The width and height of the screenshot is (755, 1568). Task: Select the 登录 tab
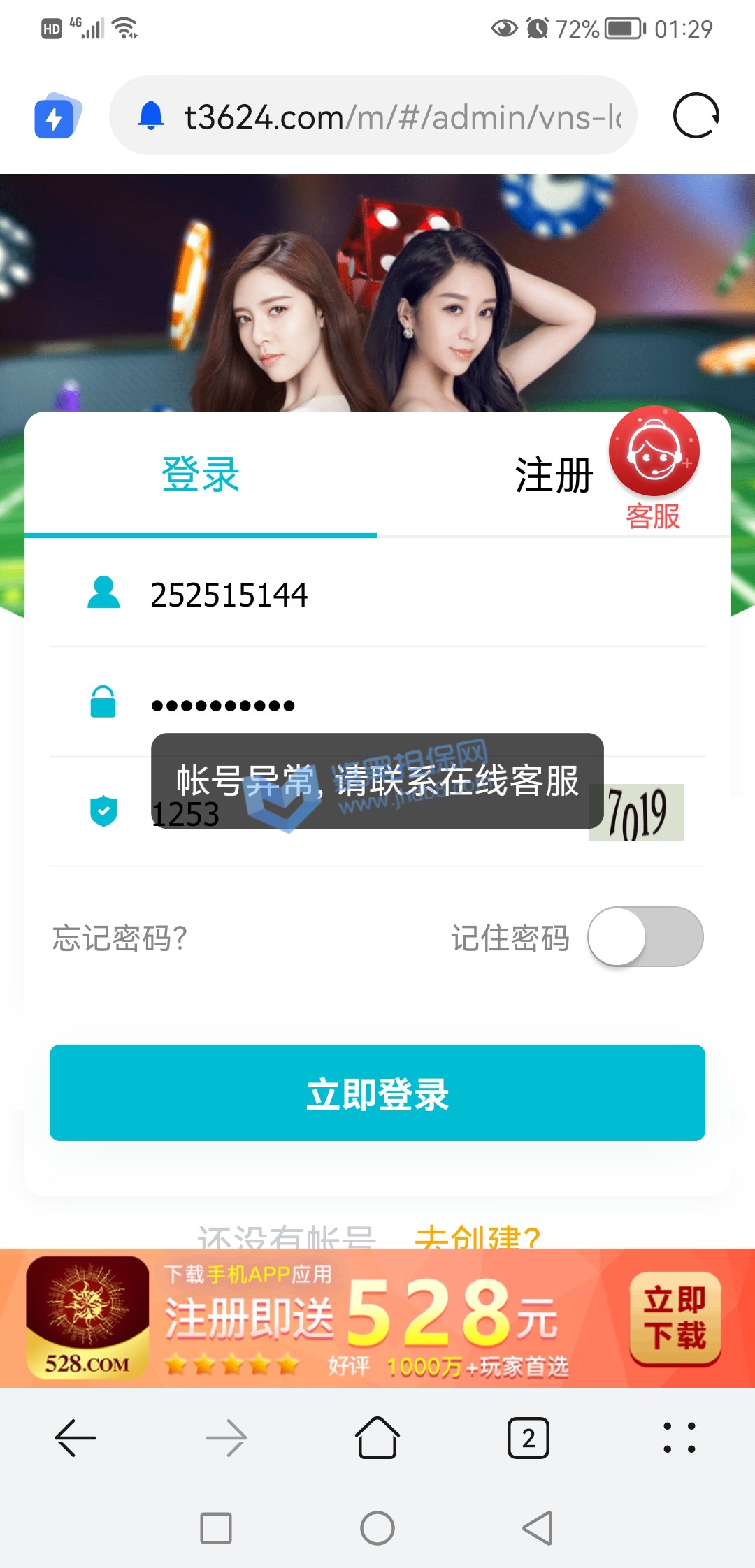pyautogui.click(x=201, y=475)
